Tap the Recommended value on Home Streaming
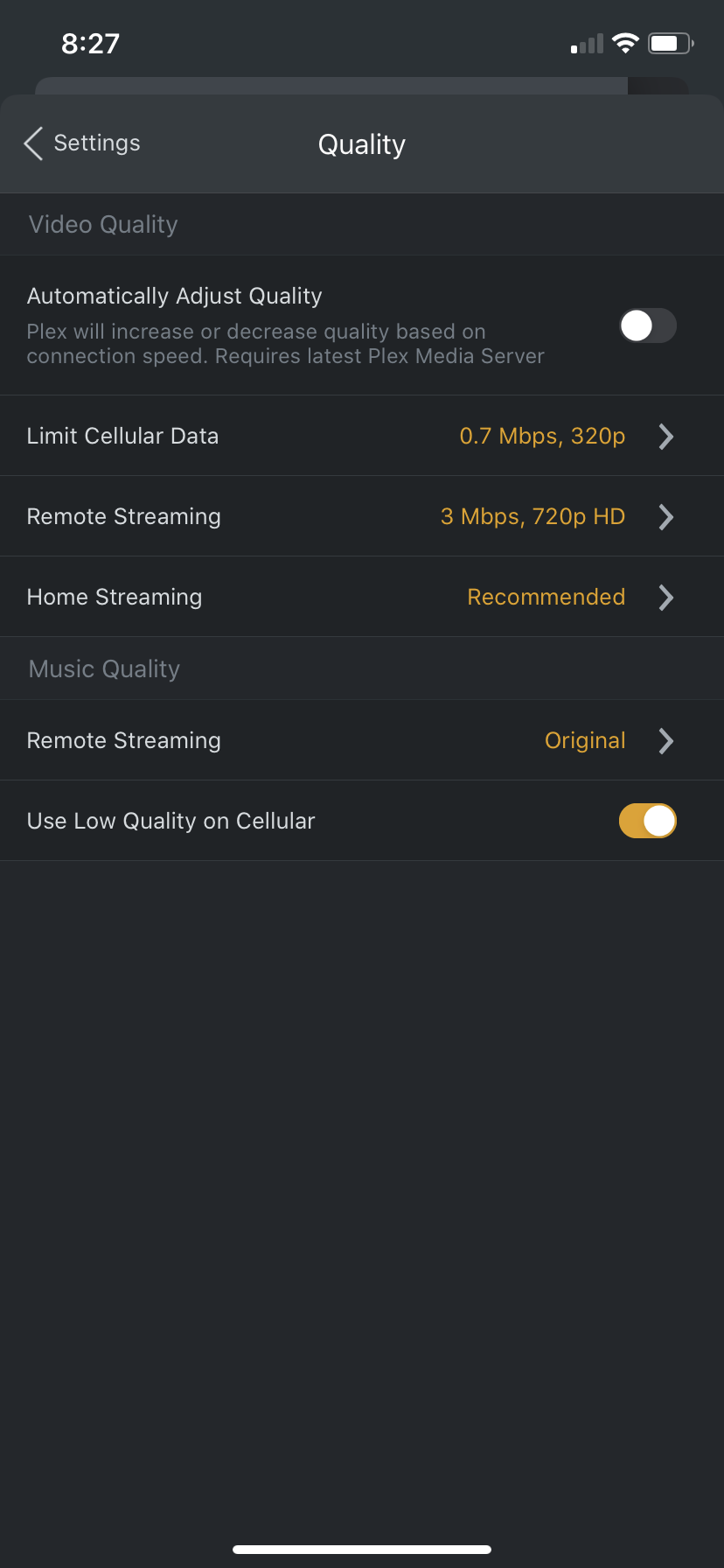This screenshot has width=724, height=1568. 546,597
